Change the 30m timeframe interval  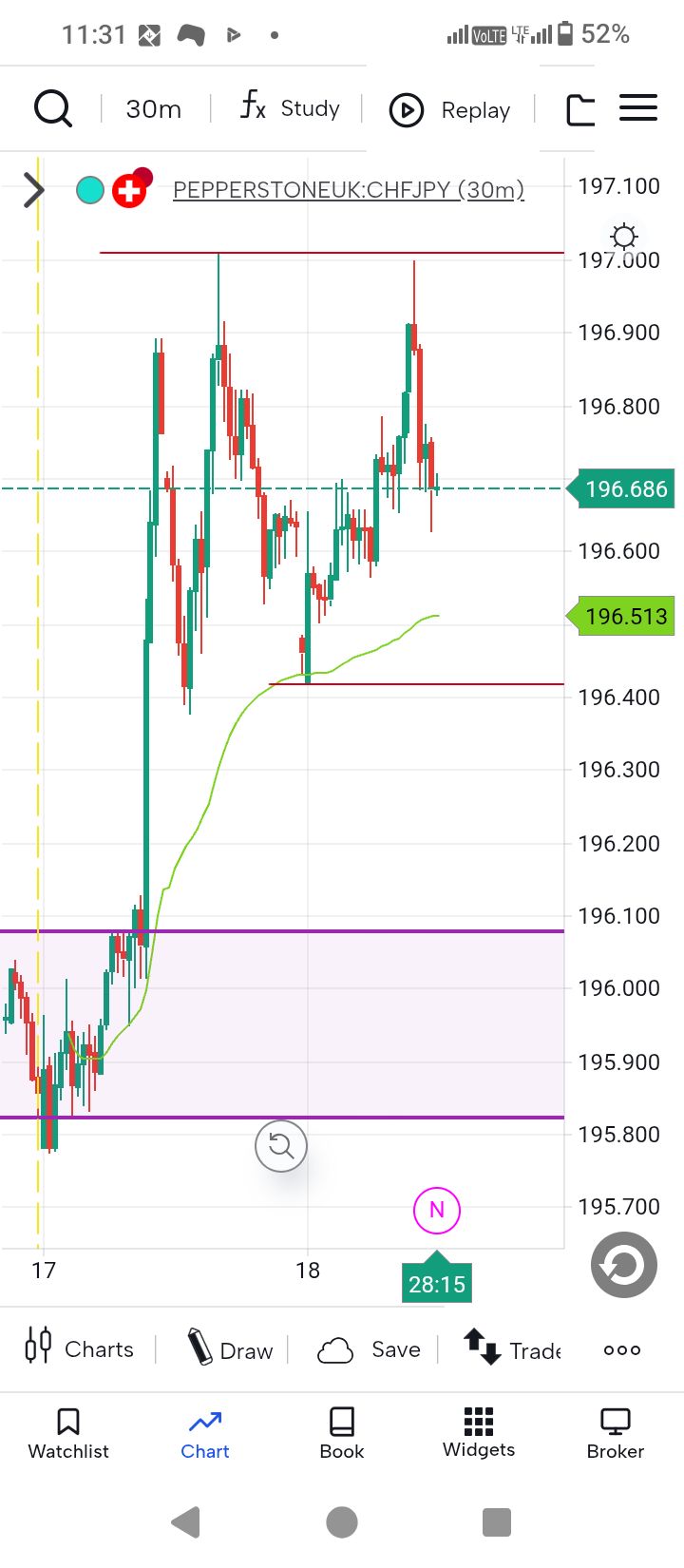pos(153,109)
